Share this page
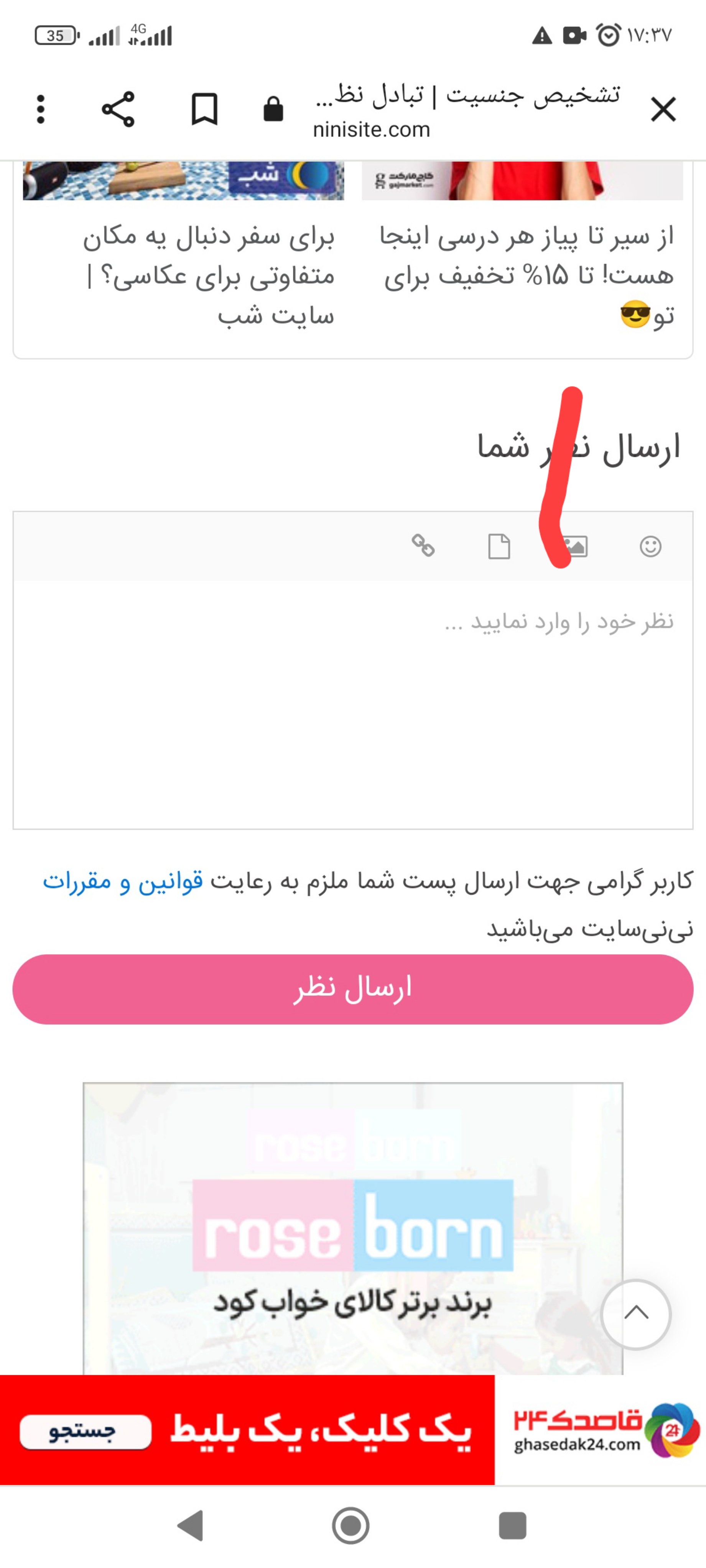This screenshot has width=706, height=1568. (118, 110)
